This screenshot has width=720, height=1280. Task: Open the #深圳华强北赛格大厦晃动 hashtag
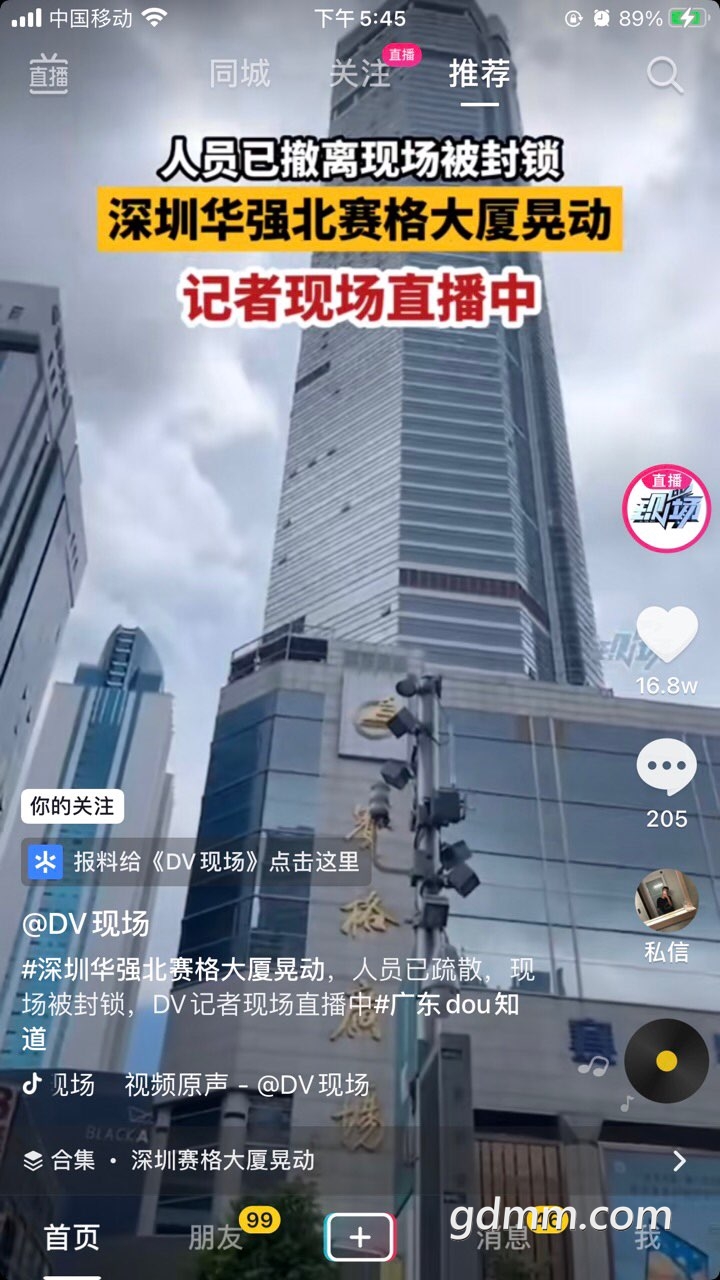click(x=173, y=970)
